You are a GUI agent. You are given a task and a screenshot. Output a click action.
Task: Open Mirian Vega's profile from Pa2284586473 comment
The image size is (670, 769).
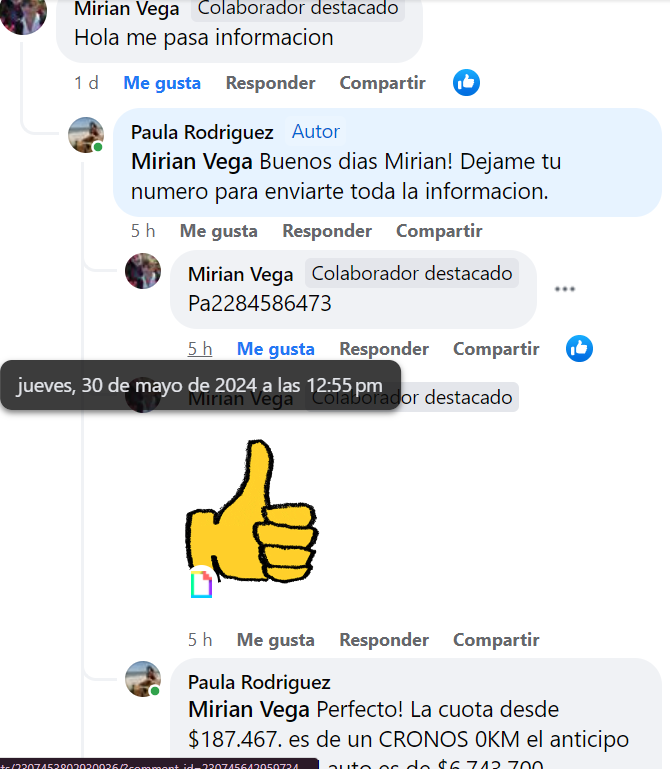click(240, 274)
